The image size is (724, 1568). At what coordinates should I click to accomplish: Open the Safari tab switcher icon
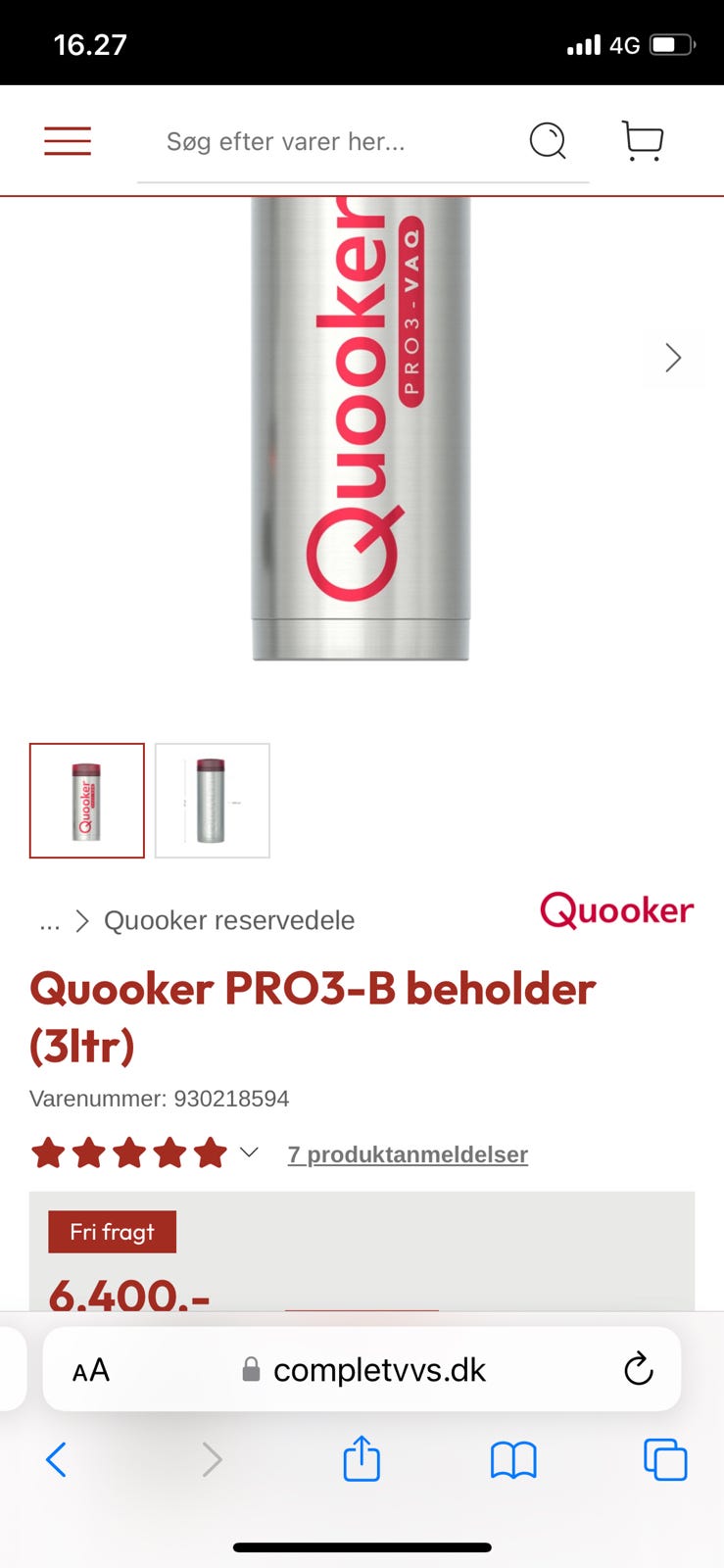[664, 1459]
